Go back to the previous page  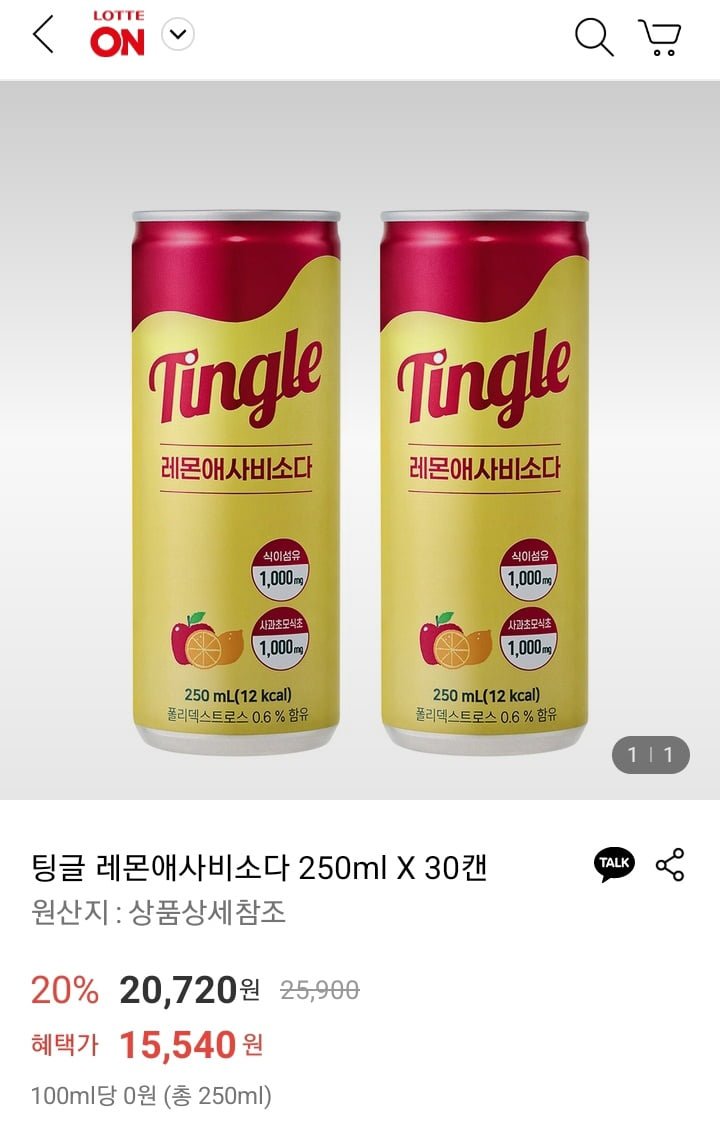(x=43, y=36)
